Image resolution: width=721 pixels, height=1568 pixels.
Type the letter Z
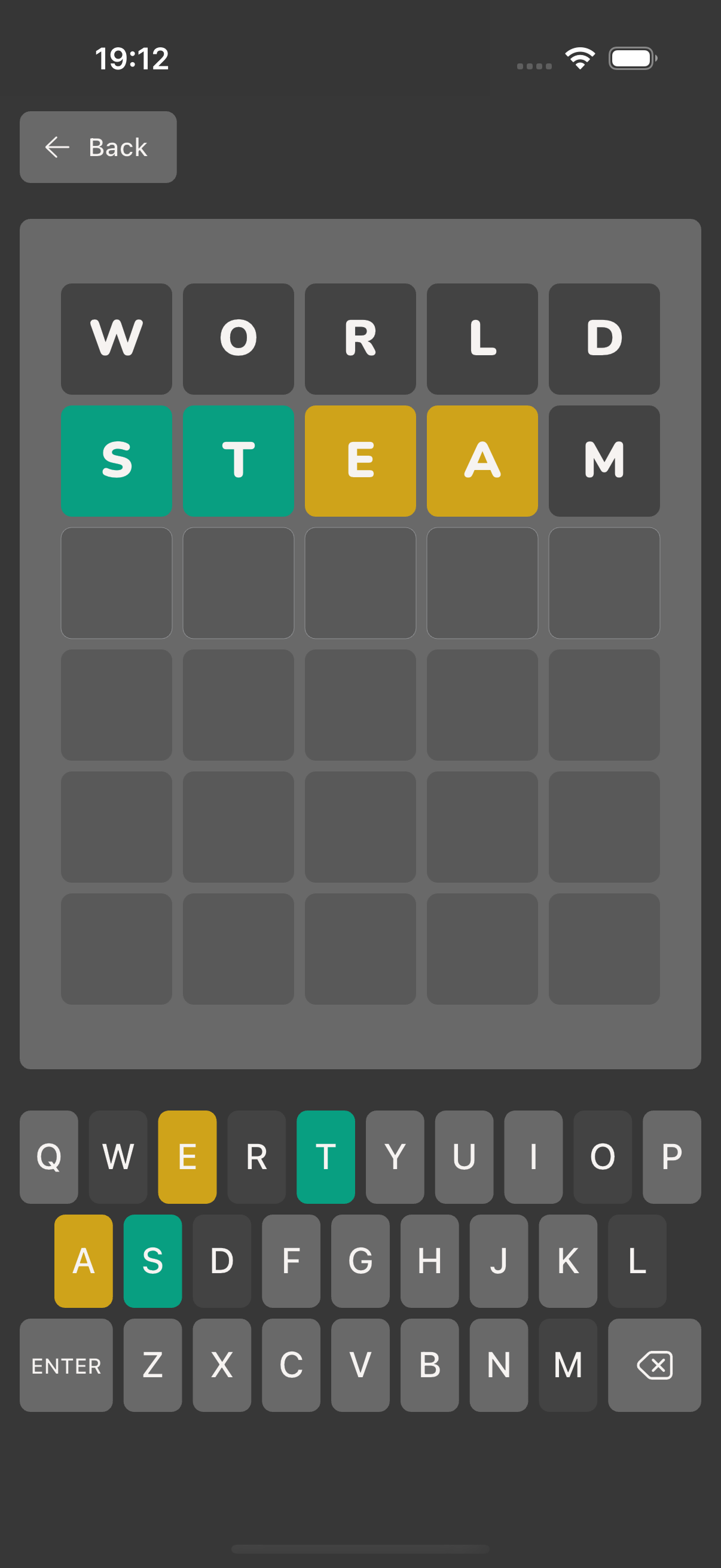152,1365
